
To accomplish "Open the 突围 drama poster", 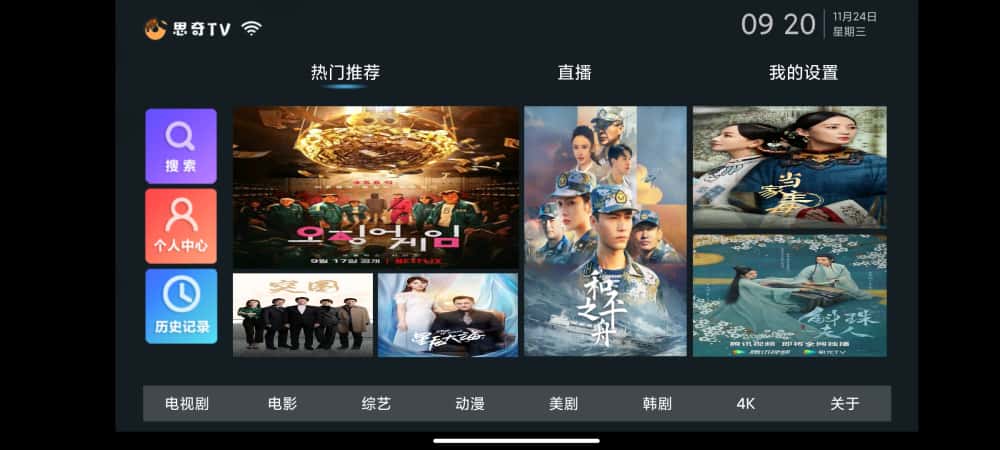I will (302, 314).
